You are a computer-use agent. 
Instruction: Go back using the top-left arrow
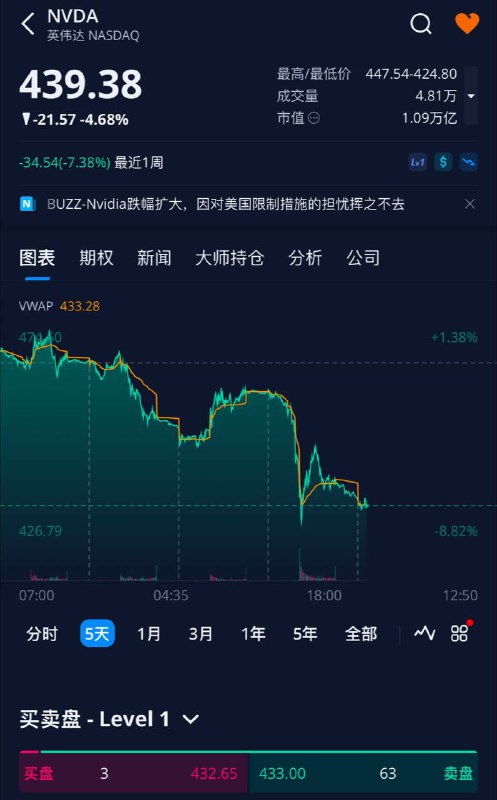click(28, 24)
